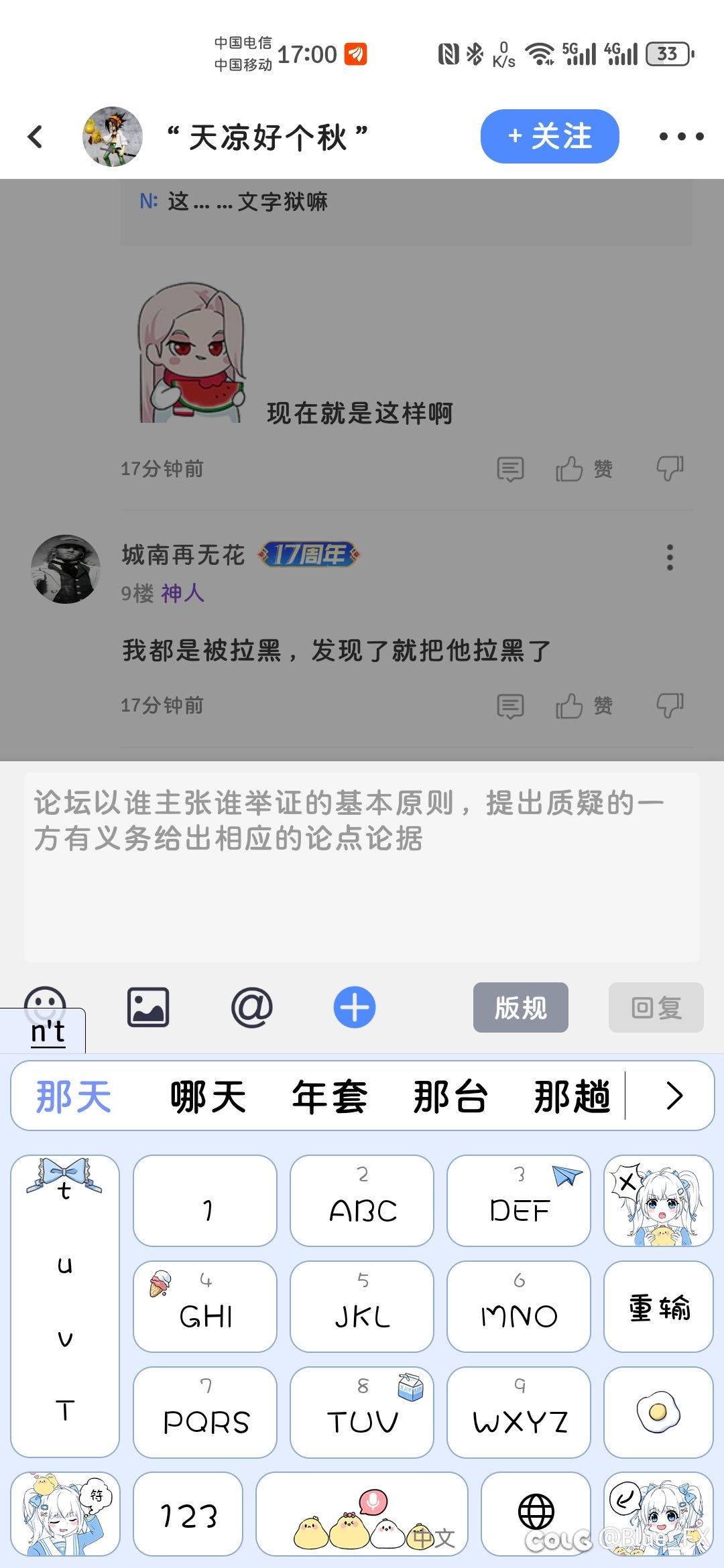The height and width of the screenshot is (1568, 724).
Task: Submit the comment with the 回复 button
Action: point(656,1007)
